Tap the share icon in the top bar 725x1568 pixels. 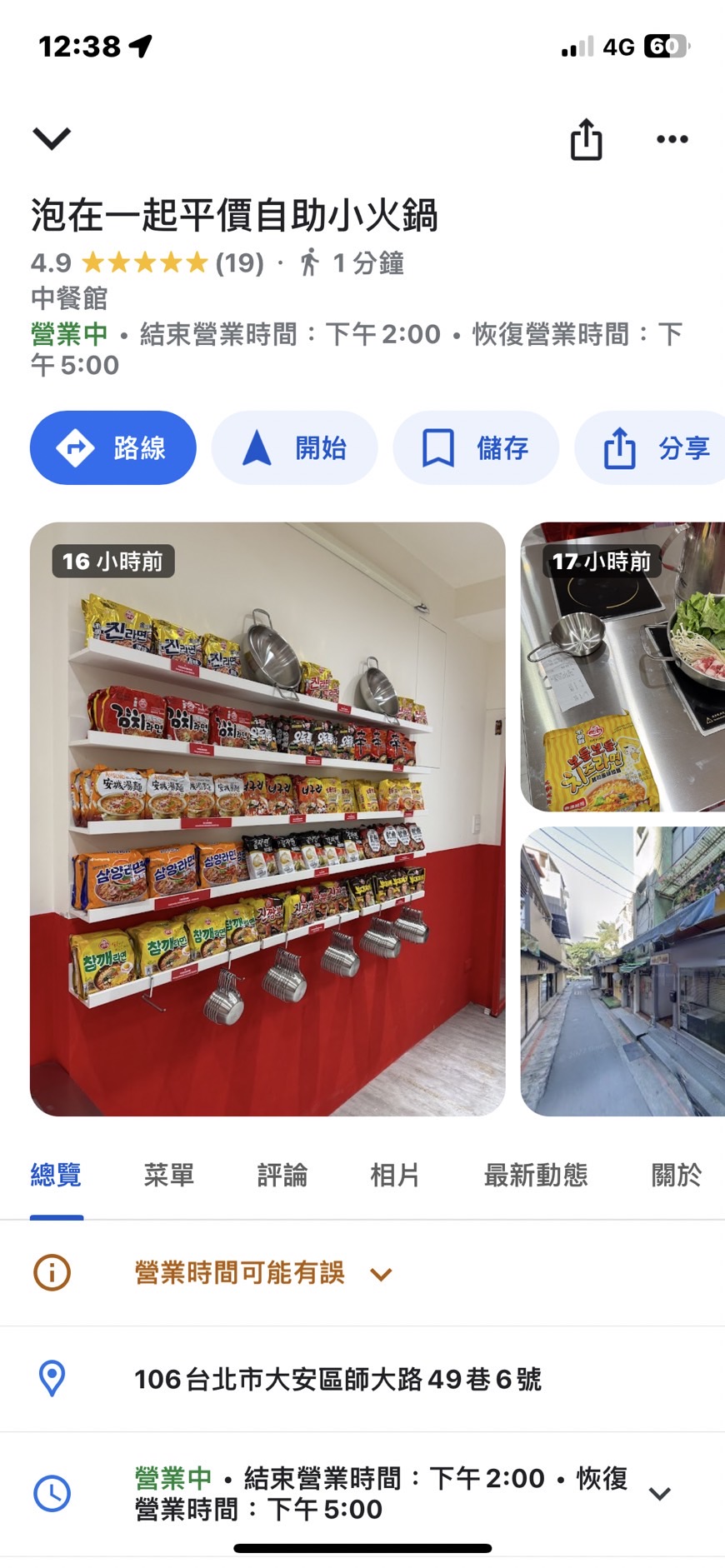click(586, 138)
